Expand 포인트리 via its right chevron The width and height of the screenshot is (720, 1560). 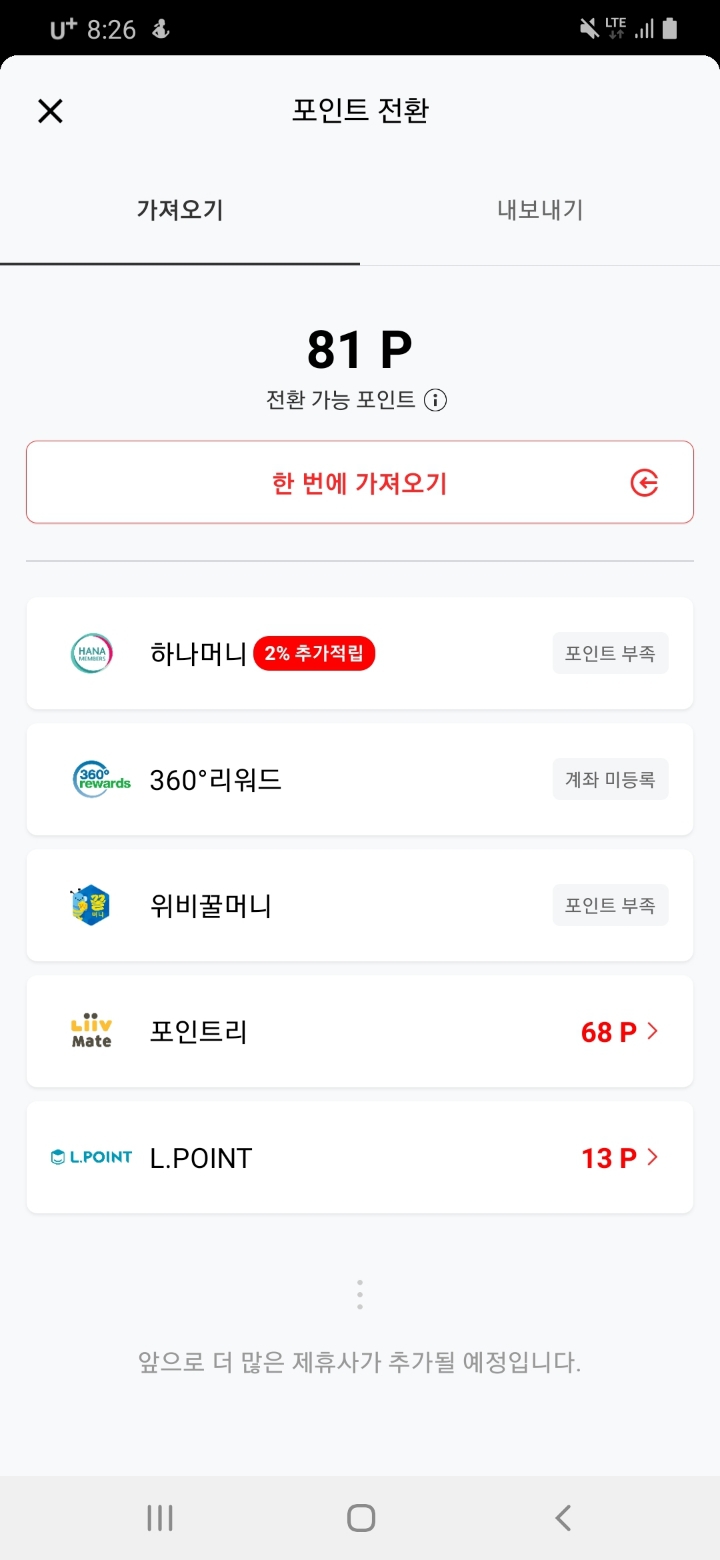652,1031
